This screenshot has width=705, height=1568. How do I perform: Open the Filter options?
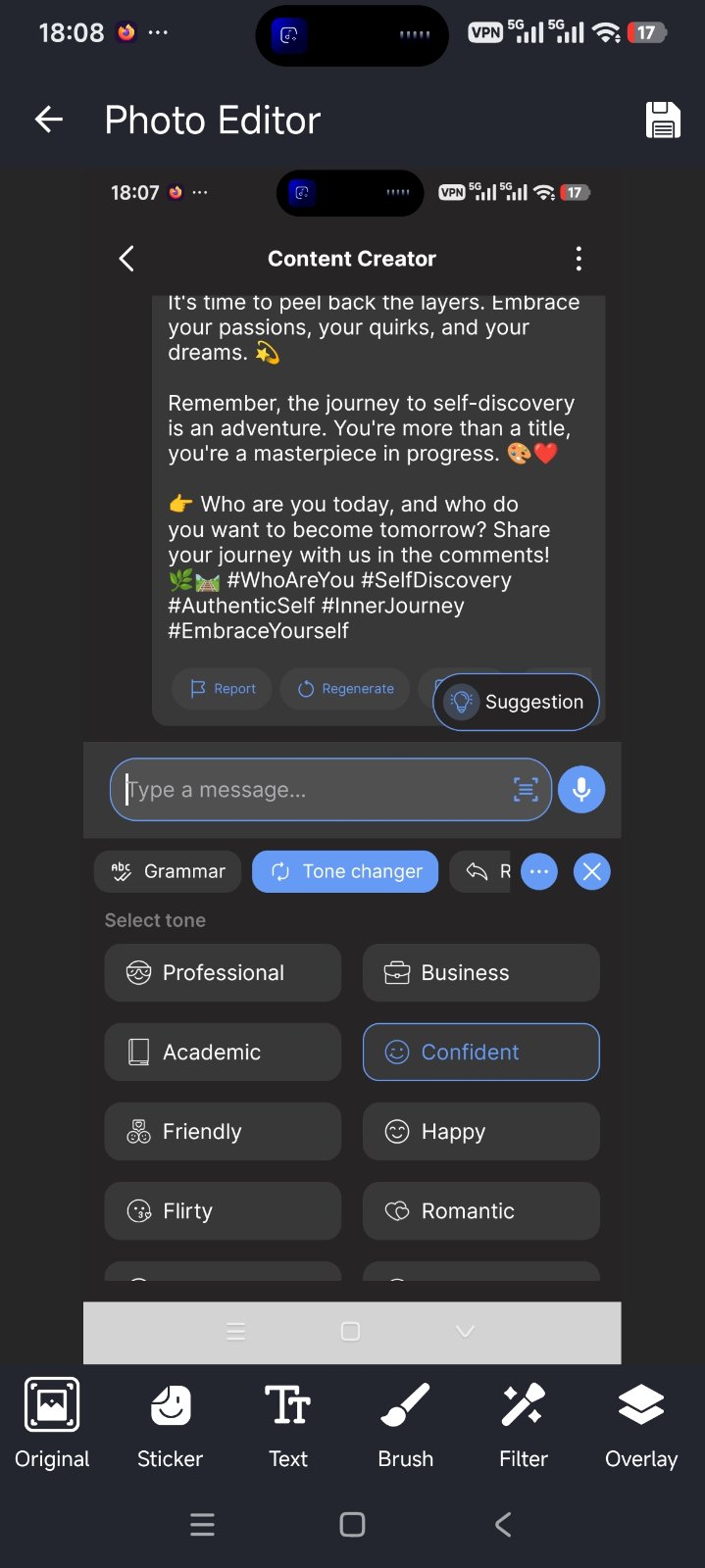[x=524, y=1422]
